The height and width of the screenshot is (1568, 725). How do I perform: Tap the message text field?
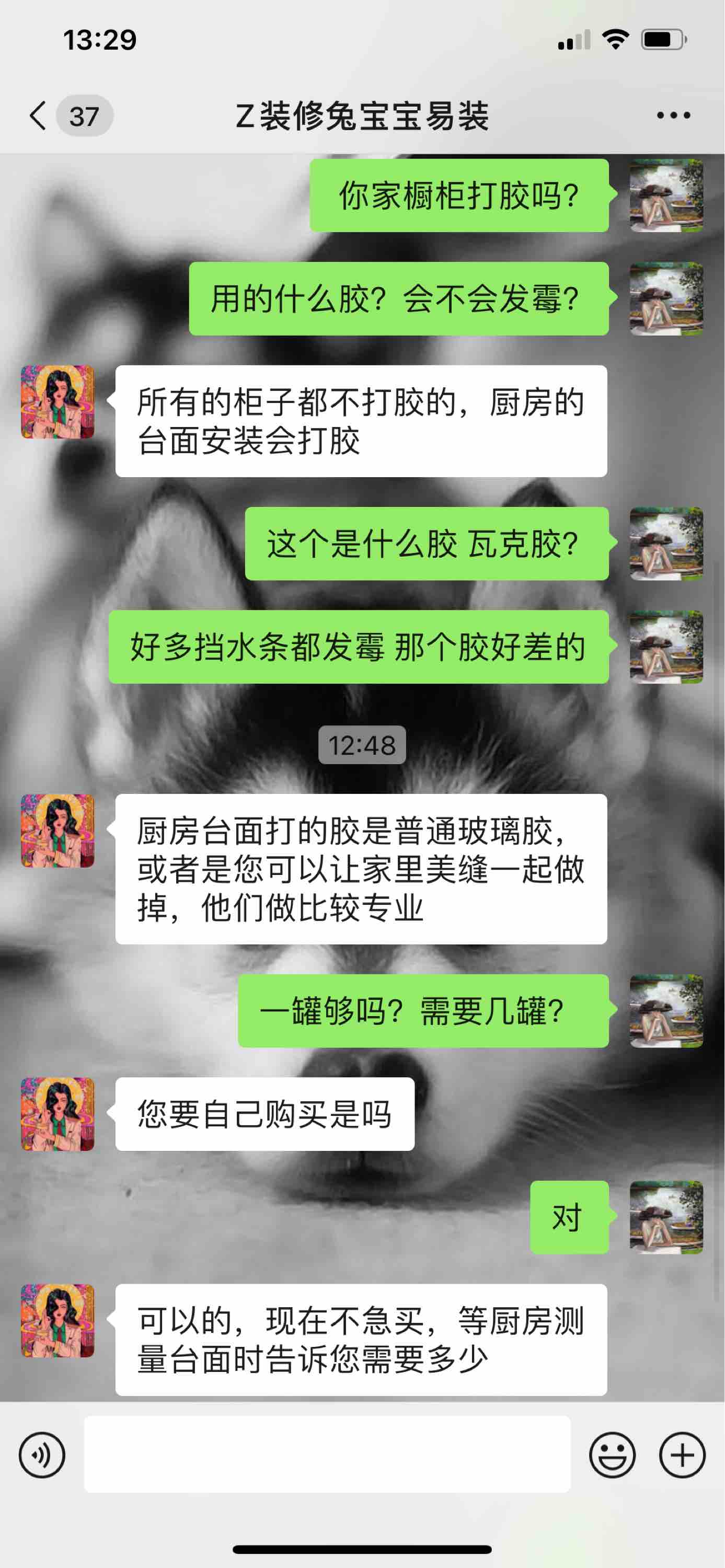327,1454
